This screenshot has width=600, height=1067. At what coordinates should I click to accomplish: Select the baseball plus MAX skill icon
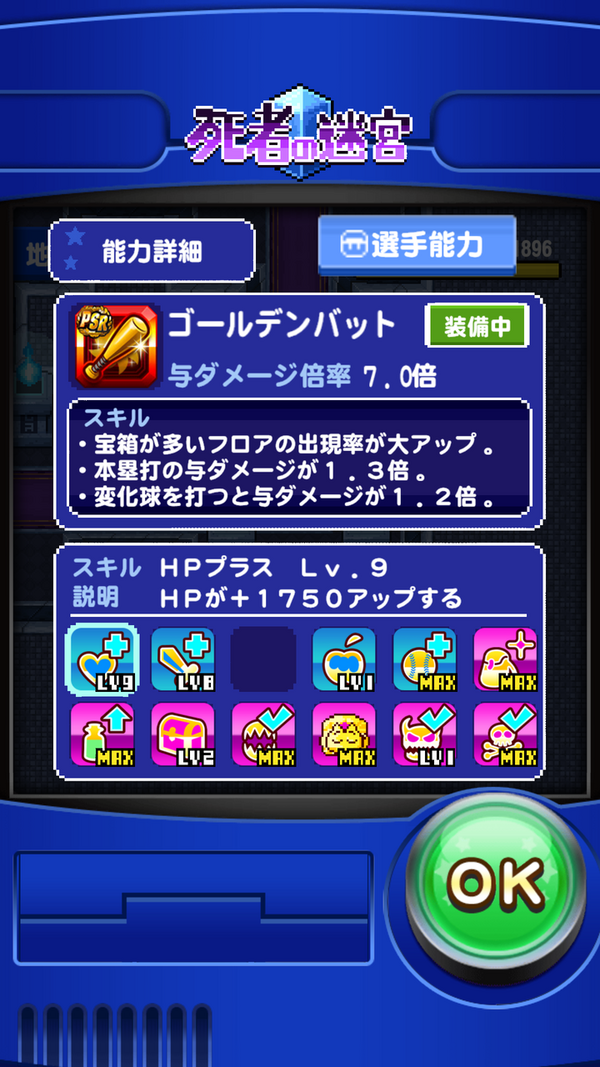tap(424, 659)
